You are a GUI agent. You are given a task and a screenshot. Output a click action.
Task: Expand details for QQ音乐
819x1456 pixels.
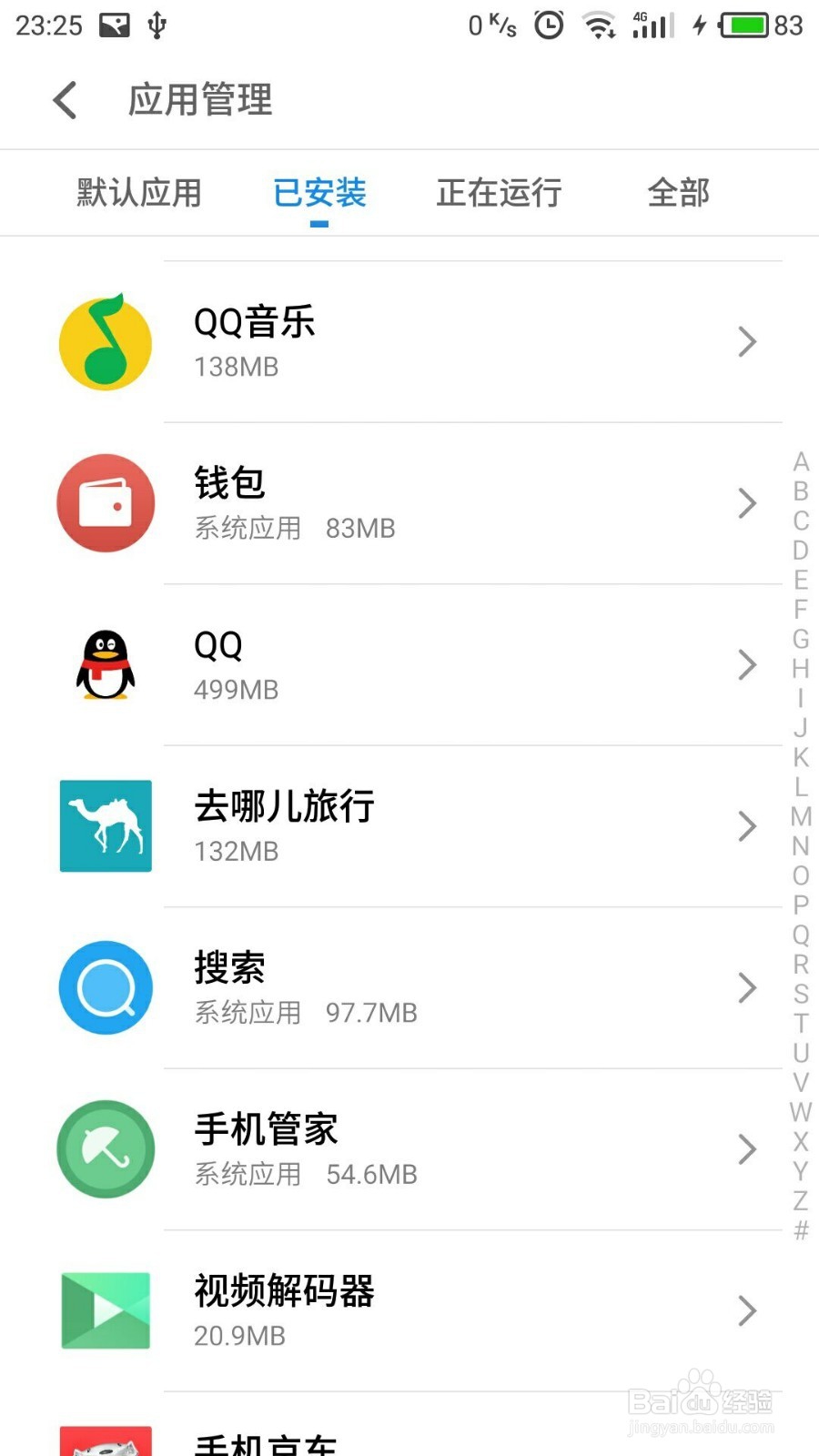click(748, 342)
